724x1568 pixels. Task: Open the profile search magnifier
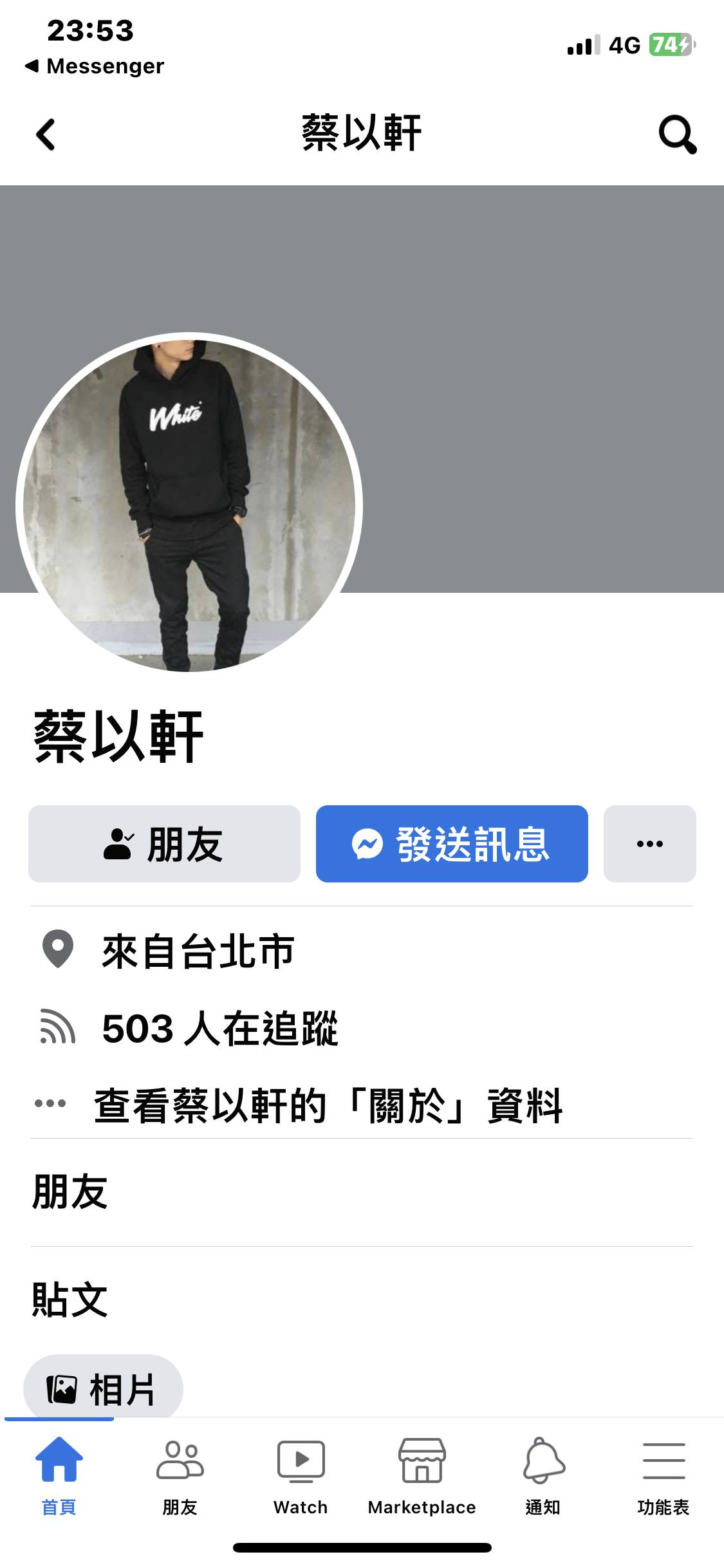pos(677,135)
